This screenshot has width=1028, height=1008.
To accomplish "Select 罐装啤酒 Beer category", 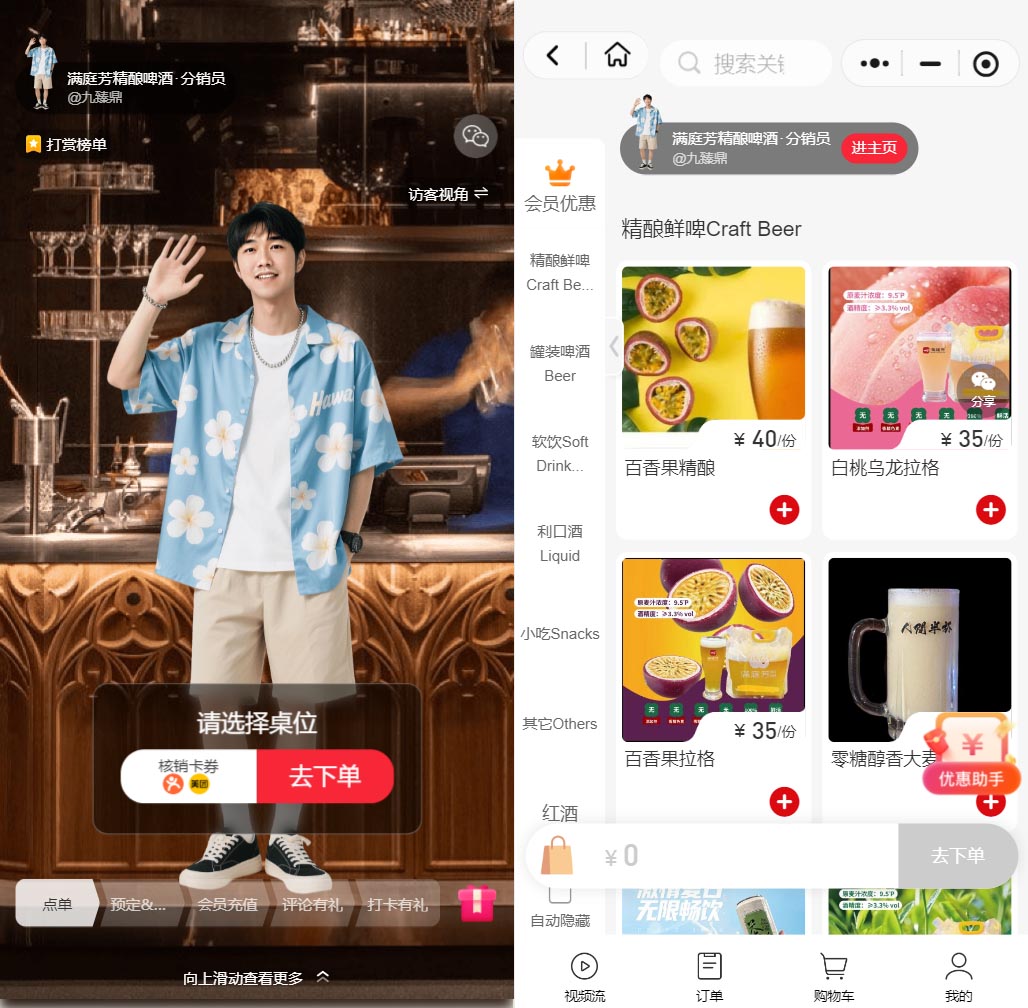I will coord(560,363).
